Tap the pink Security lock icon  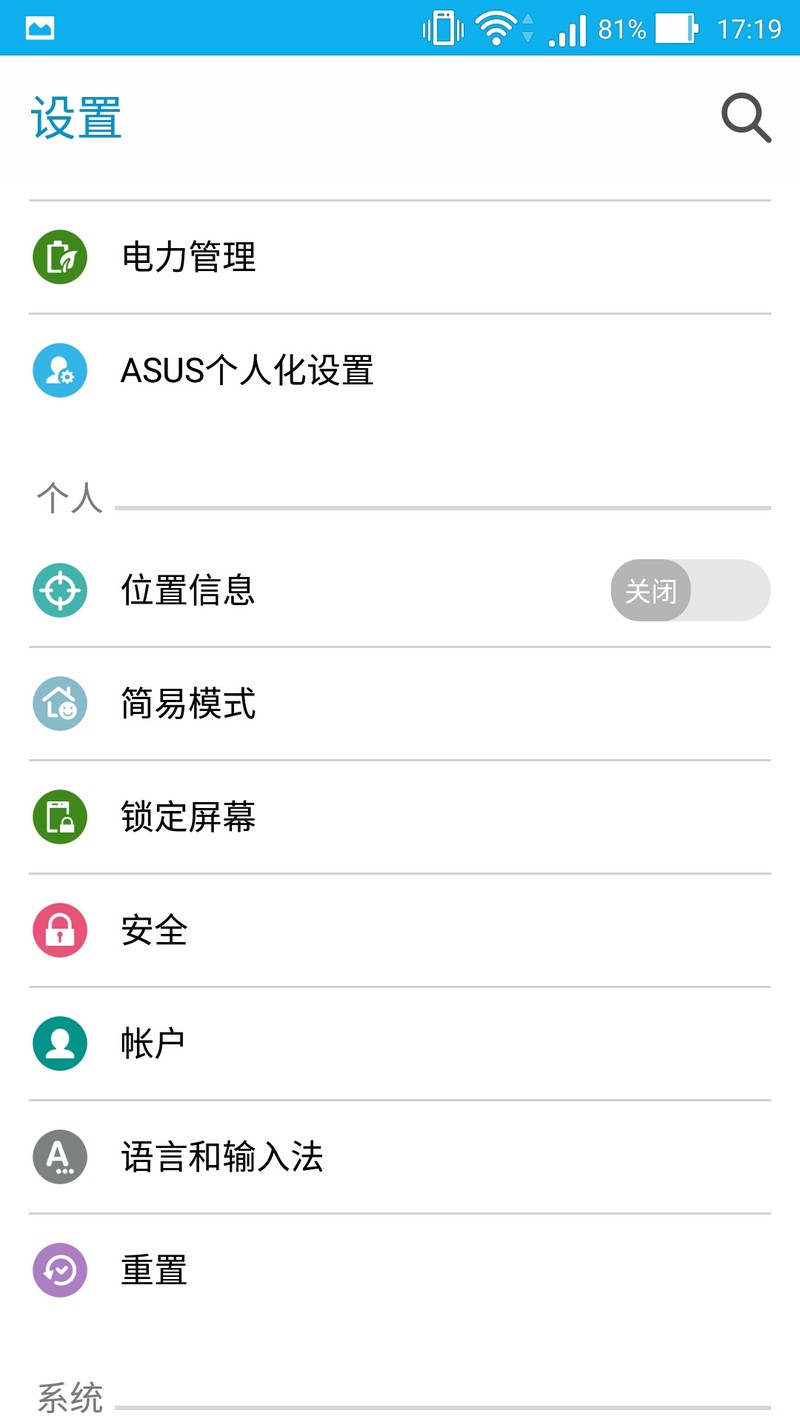59,930
